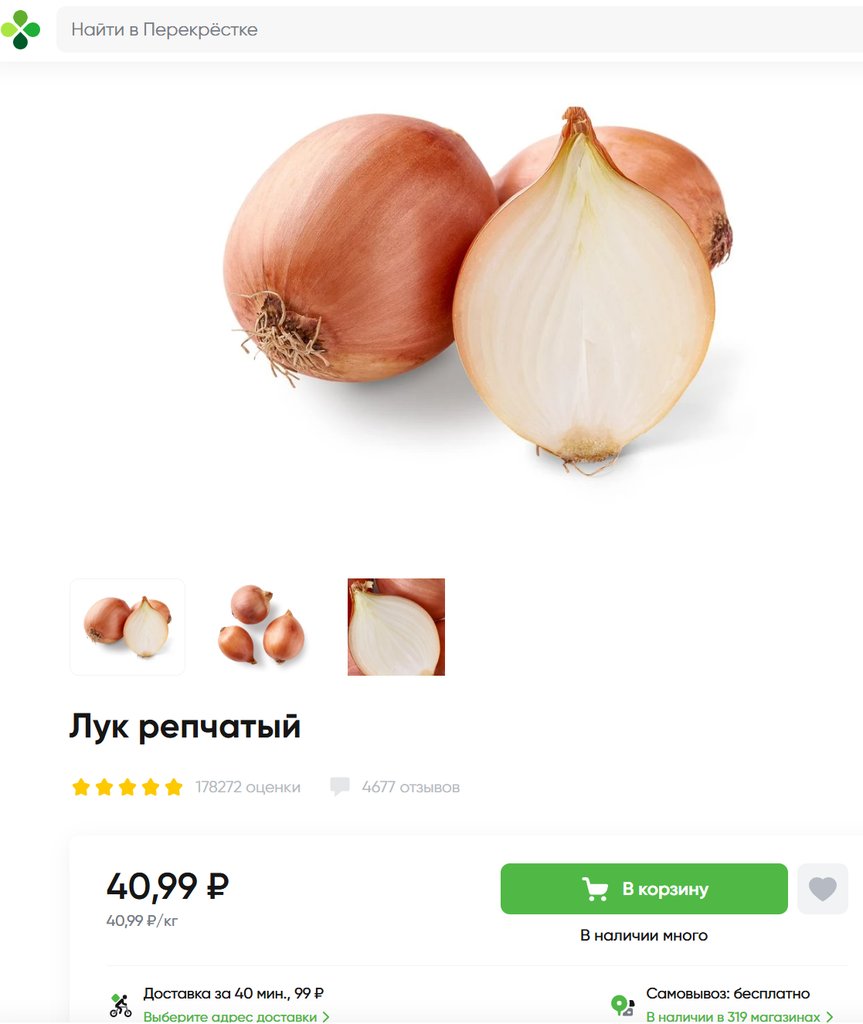Image resolution: width=863 pixels, height=1024 pixels.
Task: Open the Перекрёсток clover home logo
Action: tap(21, 30)
